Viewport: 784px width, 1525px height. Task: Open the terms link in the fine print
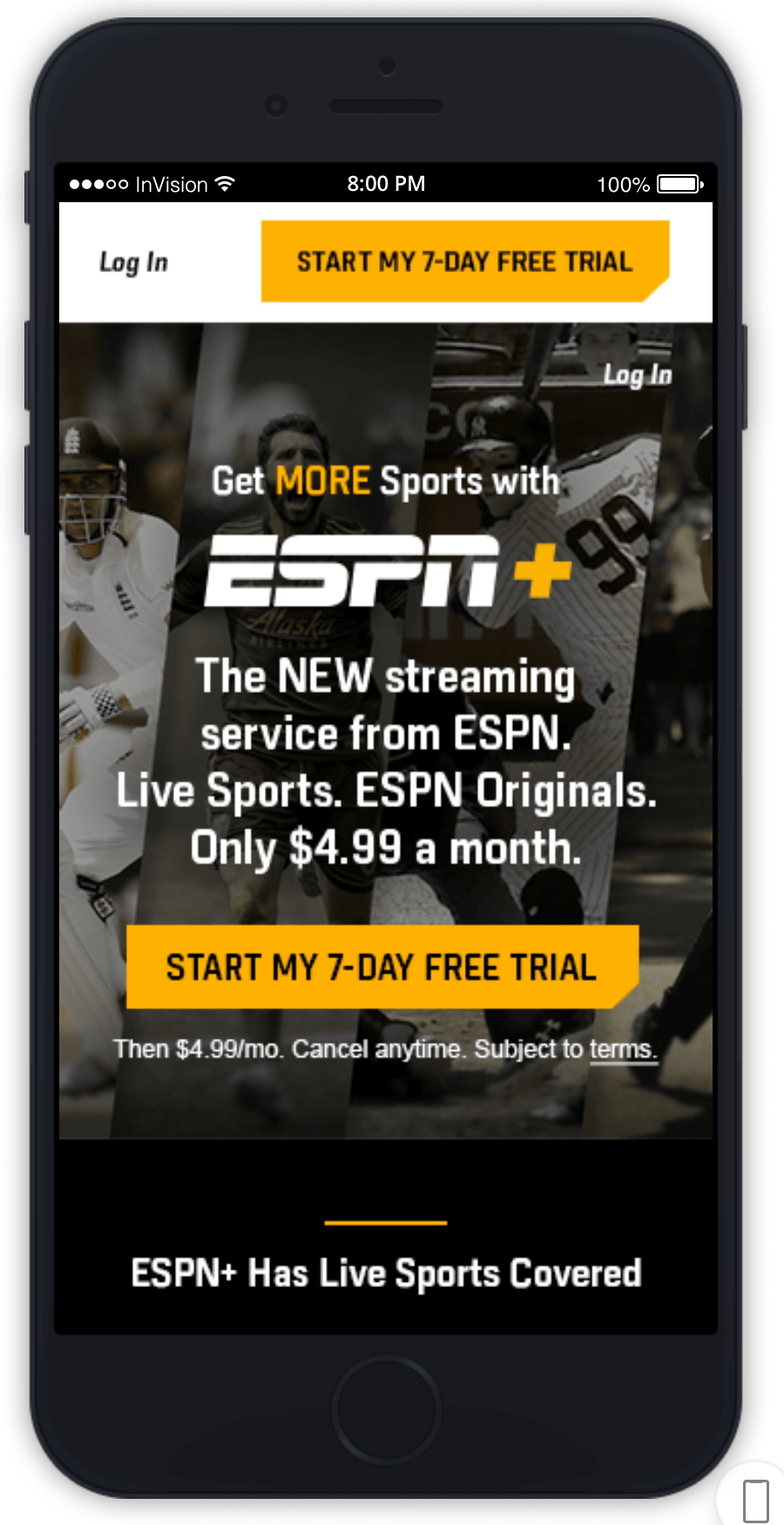(621, 1049)
